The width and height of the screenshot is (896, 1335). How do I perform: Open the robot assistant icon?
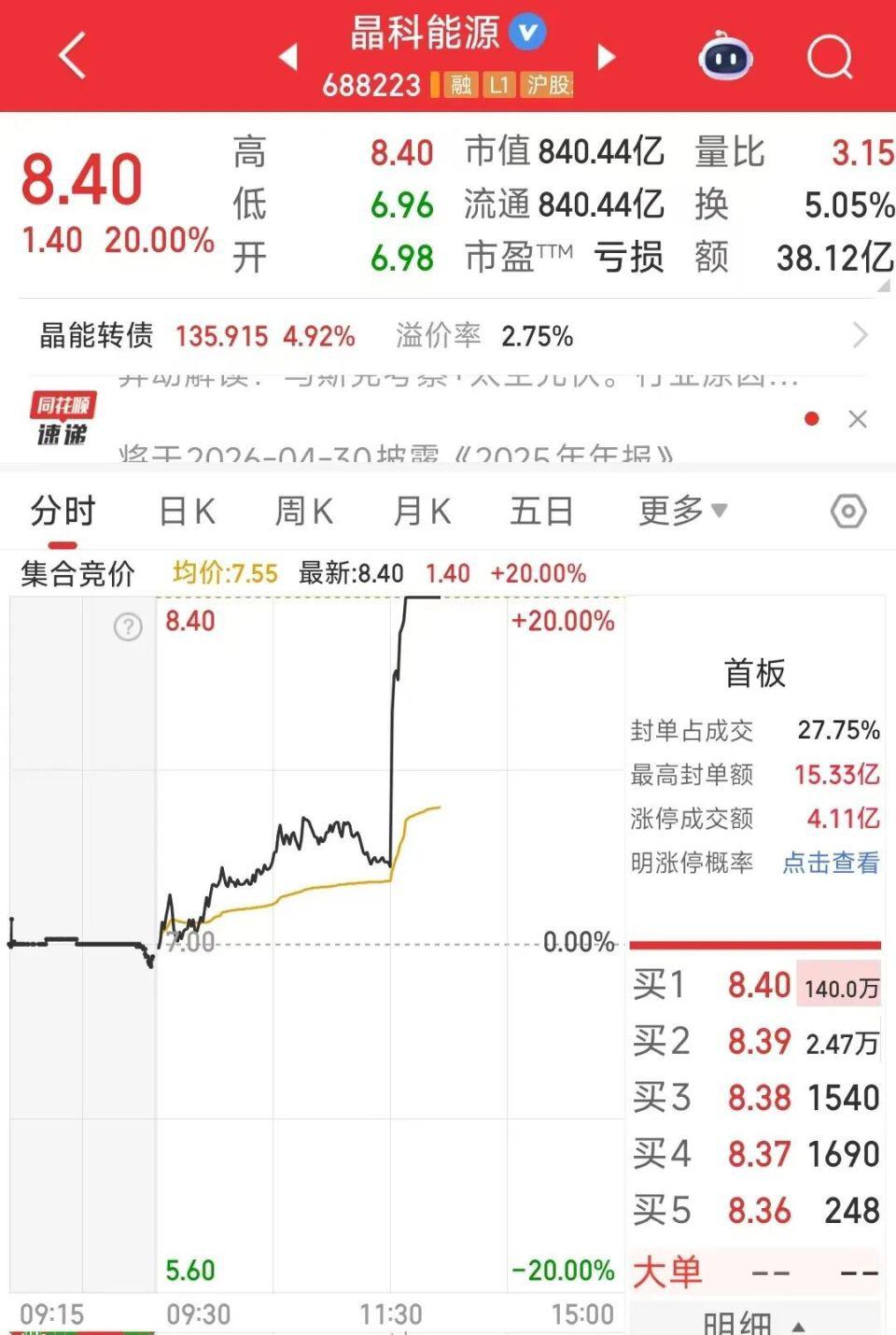725,58
